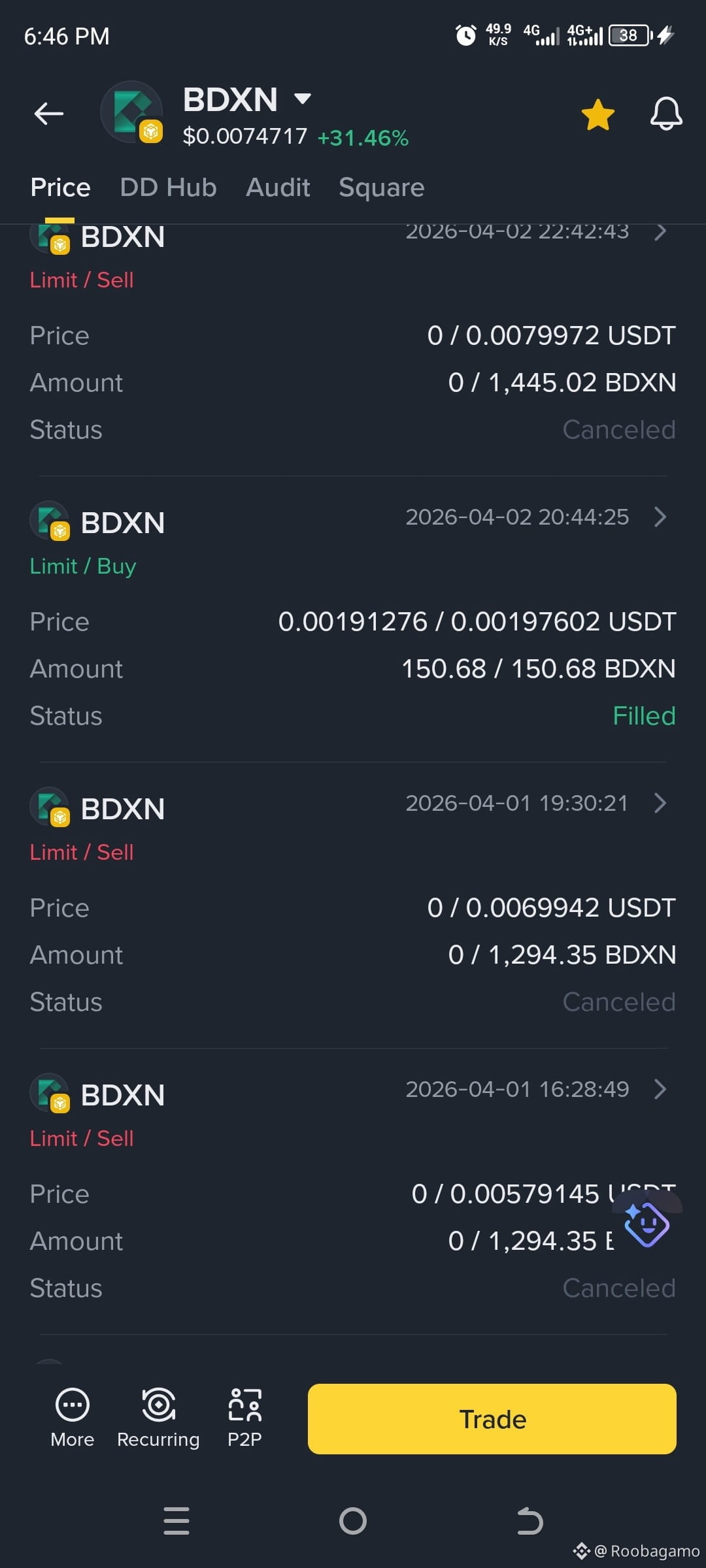Switch to the Audit tab

point(278,188)
